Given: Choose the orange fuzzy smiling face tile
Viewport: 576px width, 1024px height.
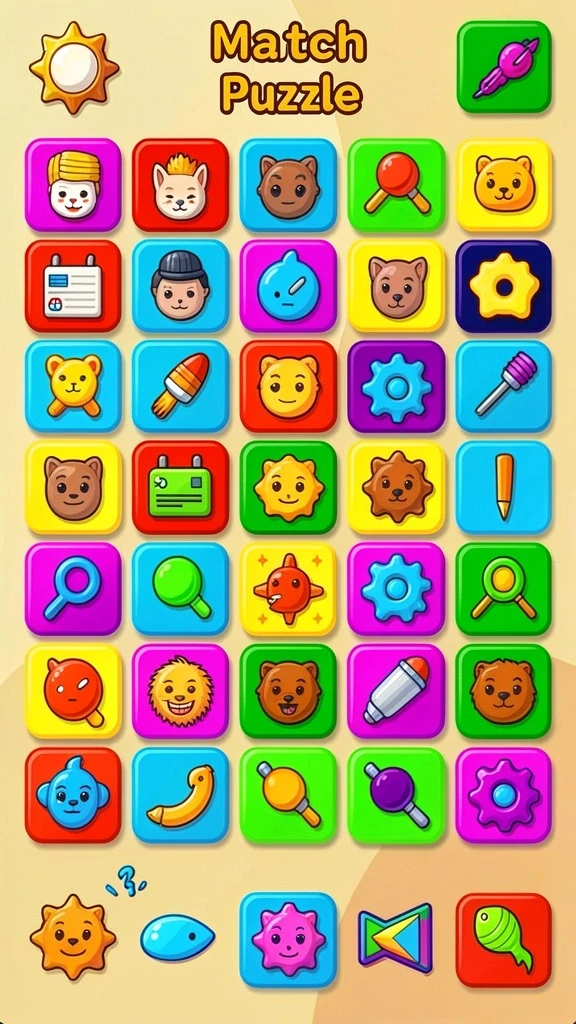Looking at the screenshot, I should (x=180, y=691).
